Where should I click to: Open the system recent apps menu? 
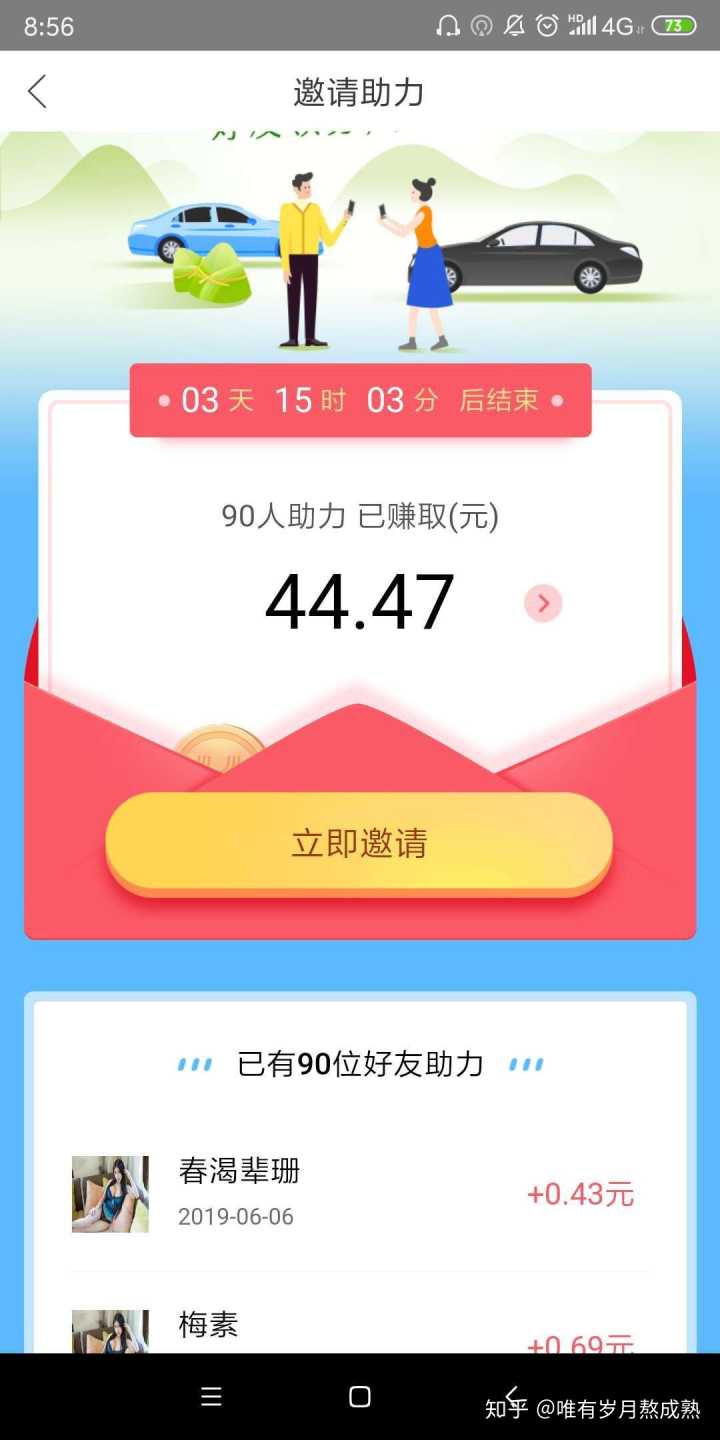tap(211, 1397)
